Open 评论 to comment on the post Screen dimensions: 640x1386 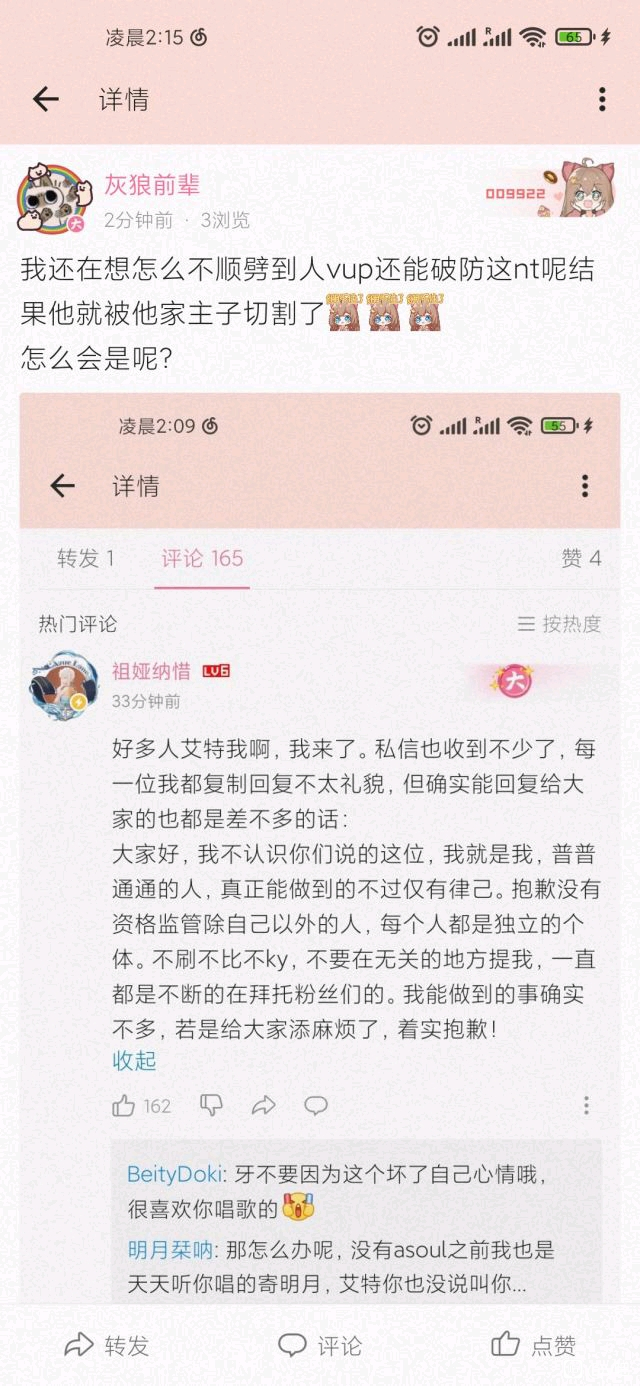320,1345
